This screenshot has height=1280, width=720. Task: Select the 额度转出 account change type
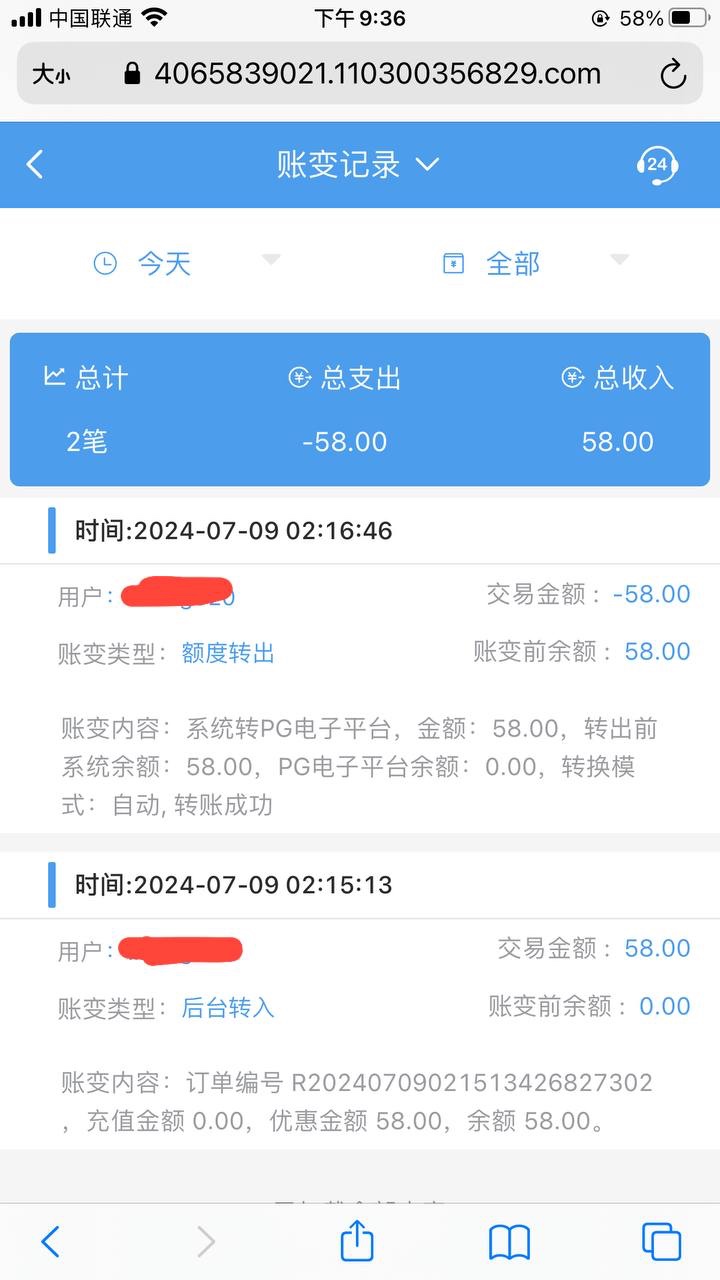tap(227, 651)
